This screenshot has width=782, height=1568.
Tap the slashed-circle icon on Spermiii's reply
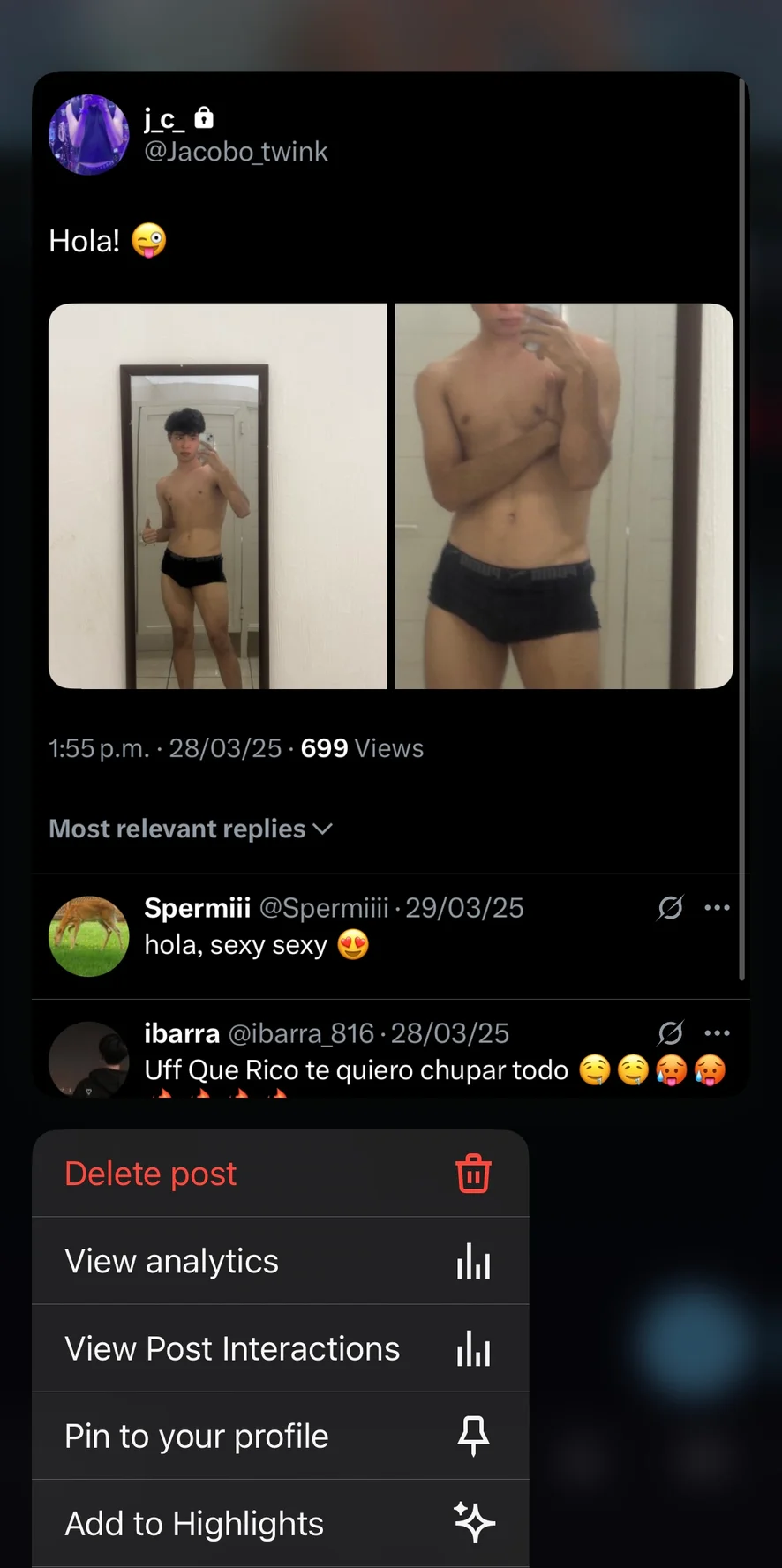(671, 907)
